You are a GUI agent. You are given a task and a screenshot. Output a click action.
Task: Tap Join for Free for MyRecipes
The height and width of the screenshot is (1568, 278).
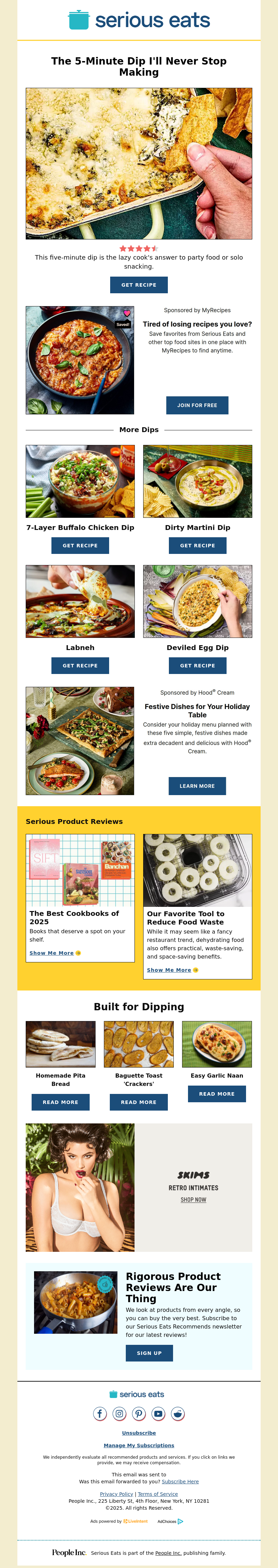(x=197, y=405)
